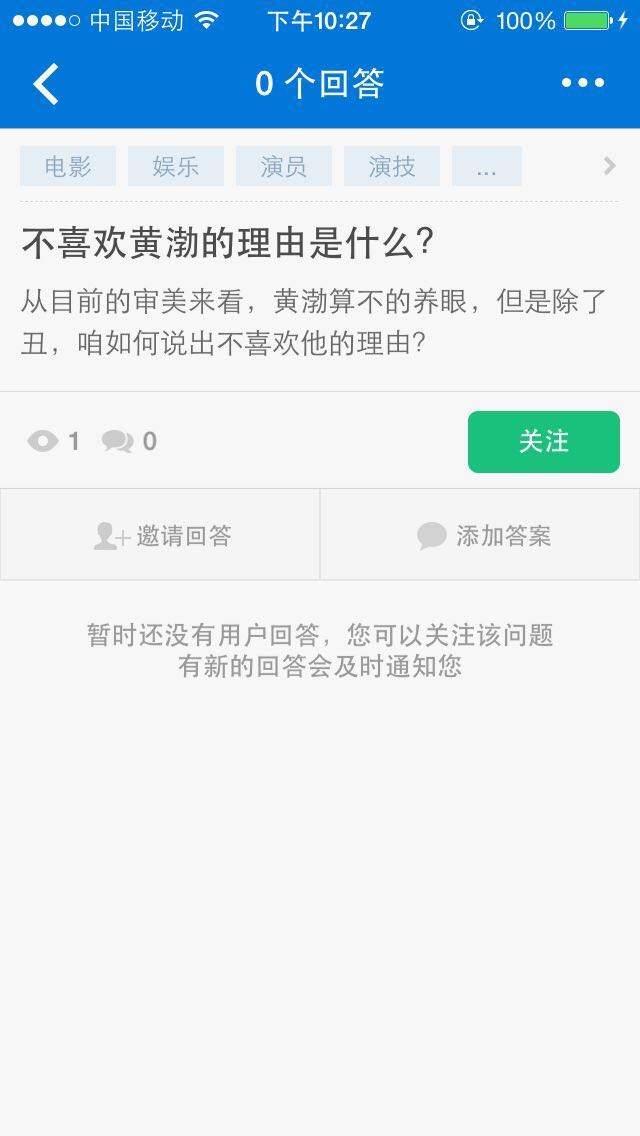The image size is (640, 1136).
Task: View the 演技 topic tag
Action: 392,167
